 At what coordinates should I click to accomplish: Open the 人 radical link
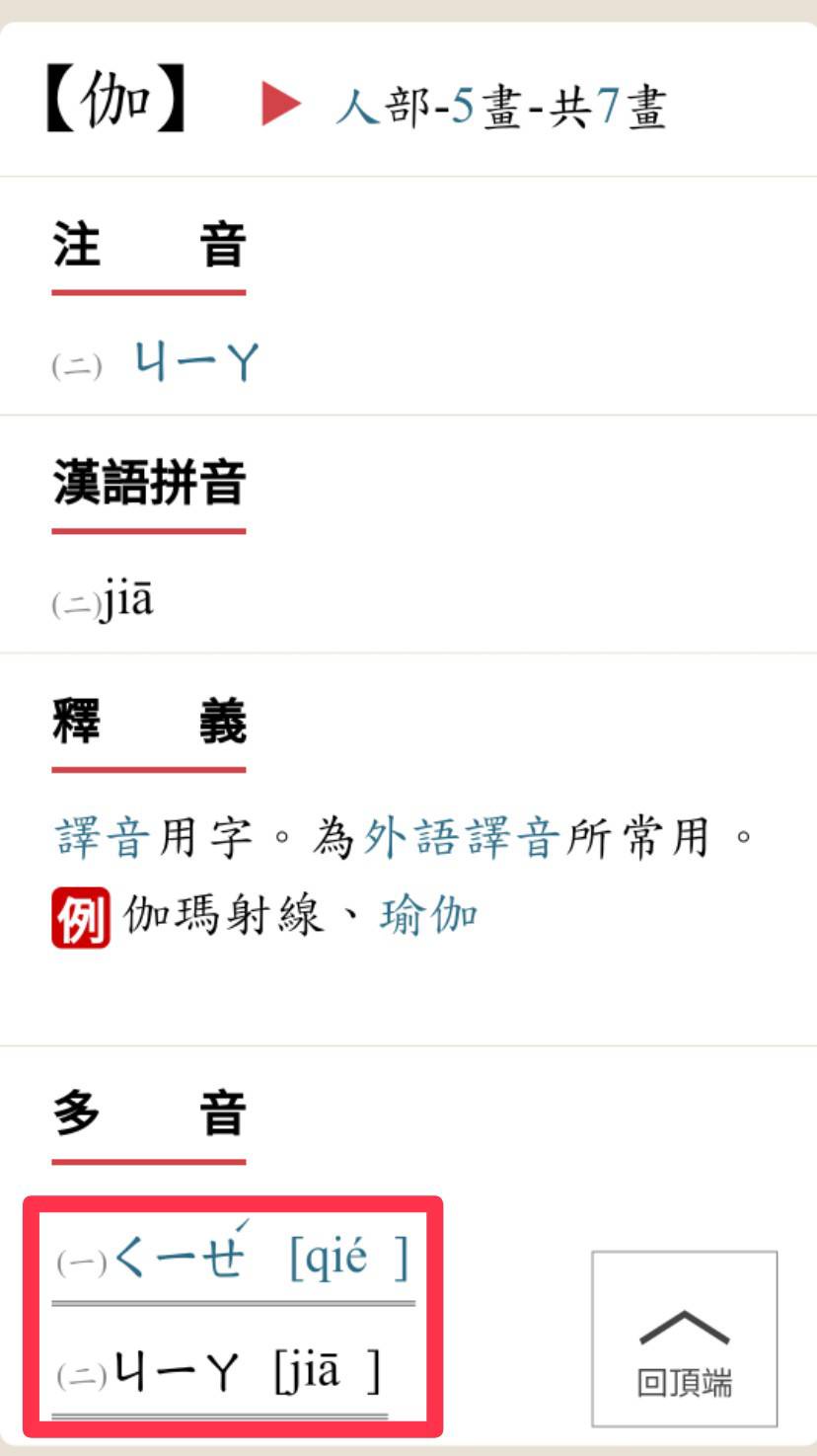pos(357,107)
